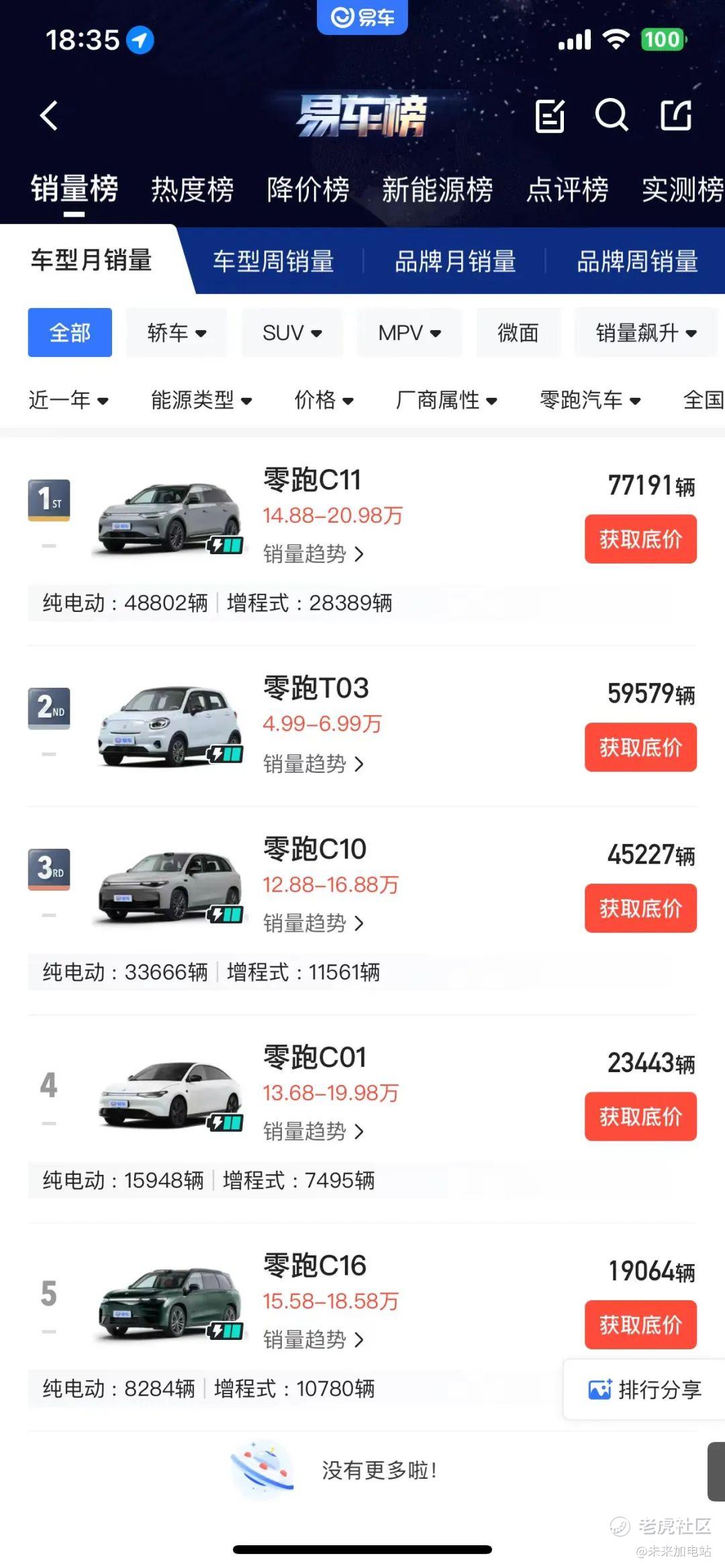The image size is (725, 1568).
Task: Switch to the 热度榜 tab
Action: [x=193, y=189]
